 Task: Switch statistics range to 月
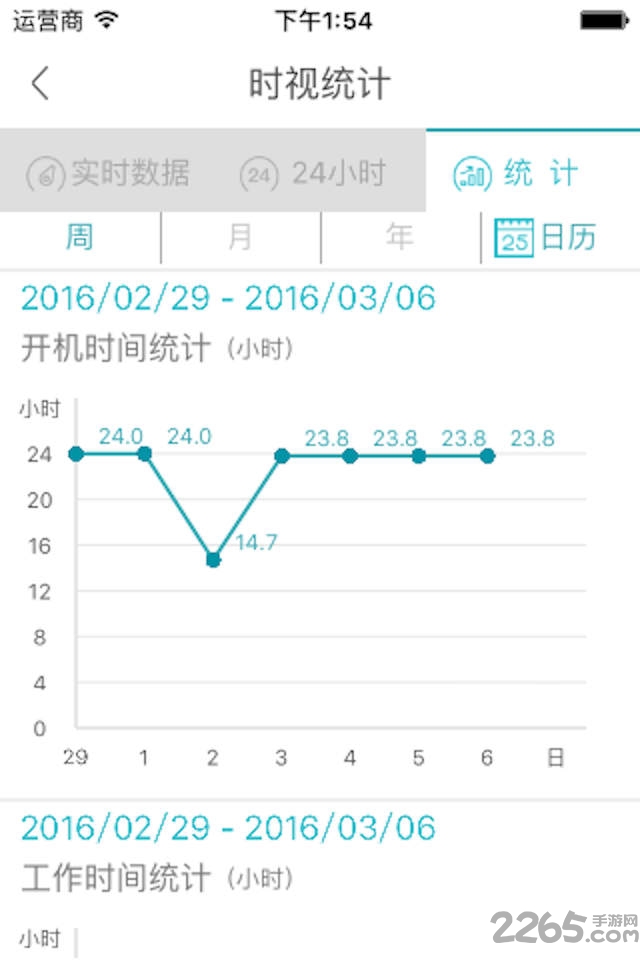[x=240, y=237]
